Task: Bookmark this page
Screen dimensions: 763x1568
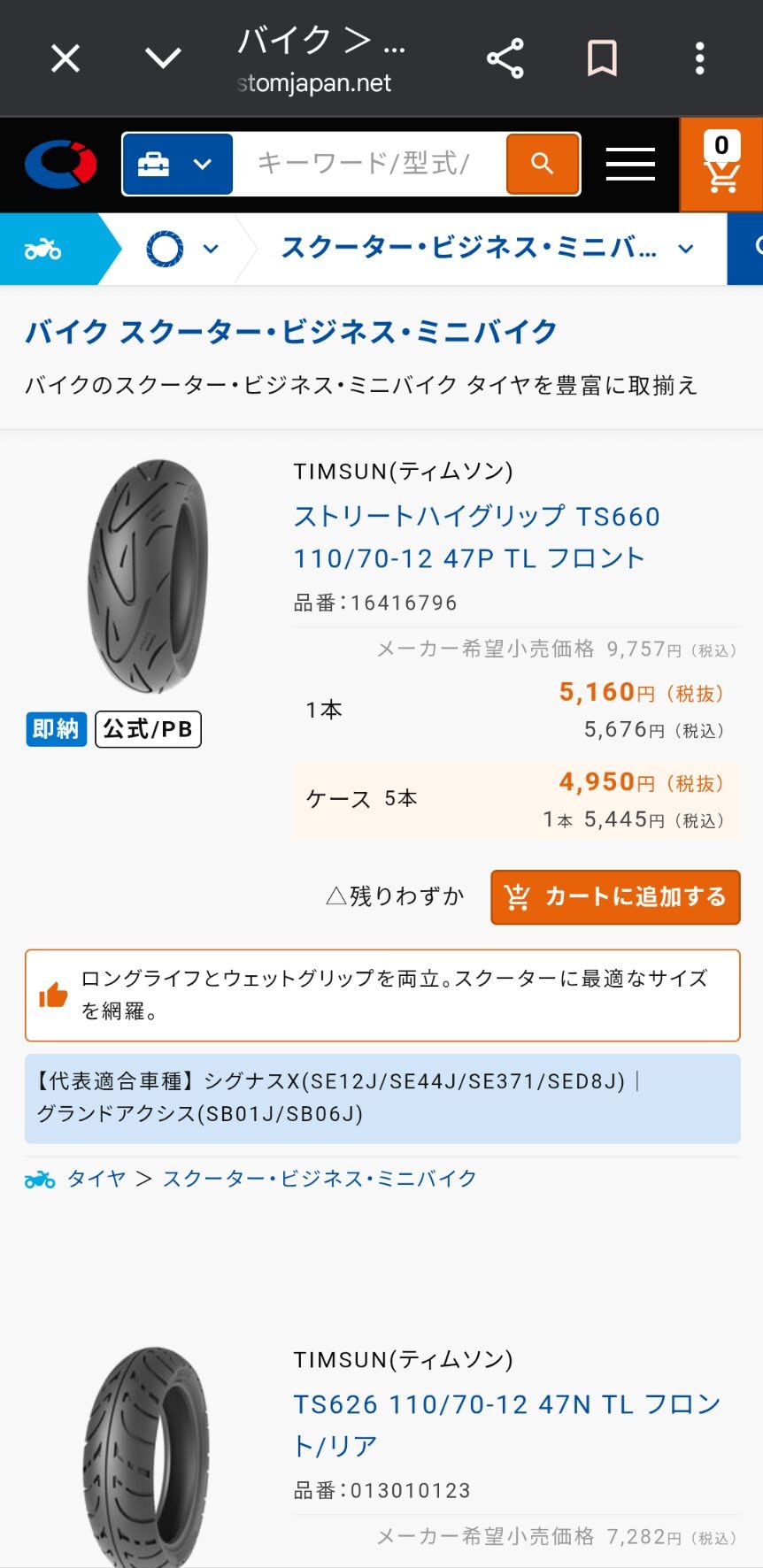Action: pos(602,59)
